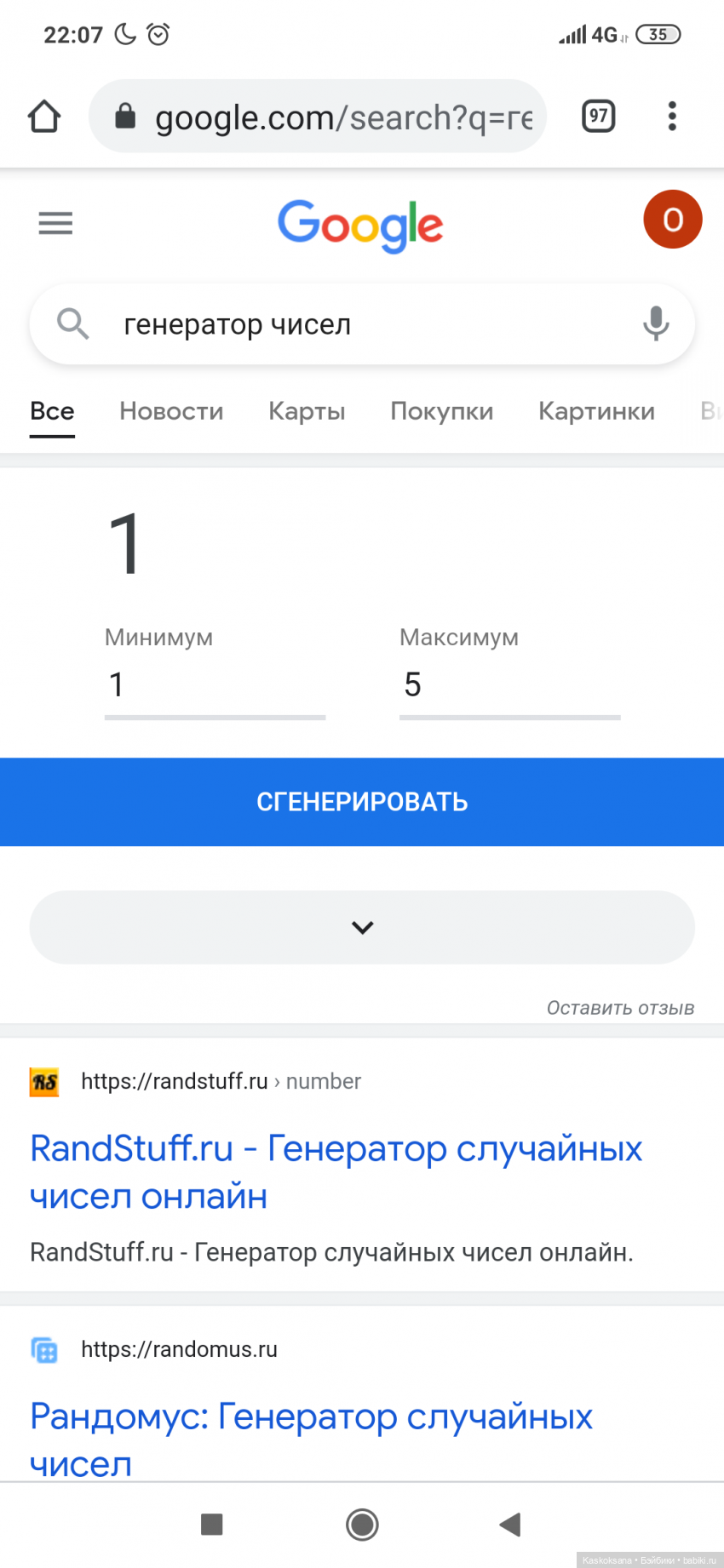The width and height of the screenshot is (724, 1568).
Task: Open the browser home page icon
Action: click(x=44, y=117)
